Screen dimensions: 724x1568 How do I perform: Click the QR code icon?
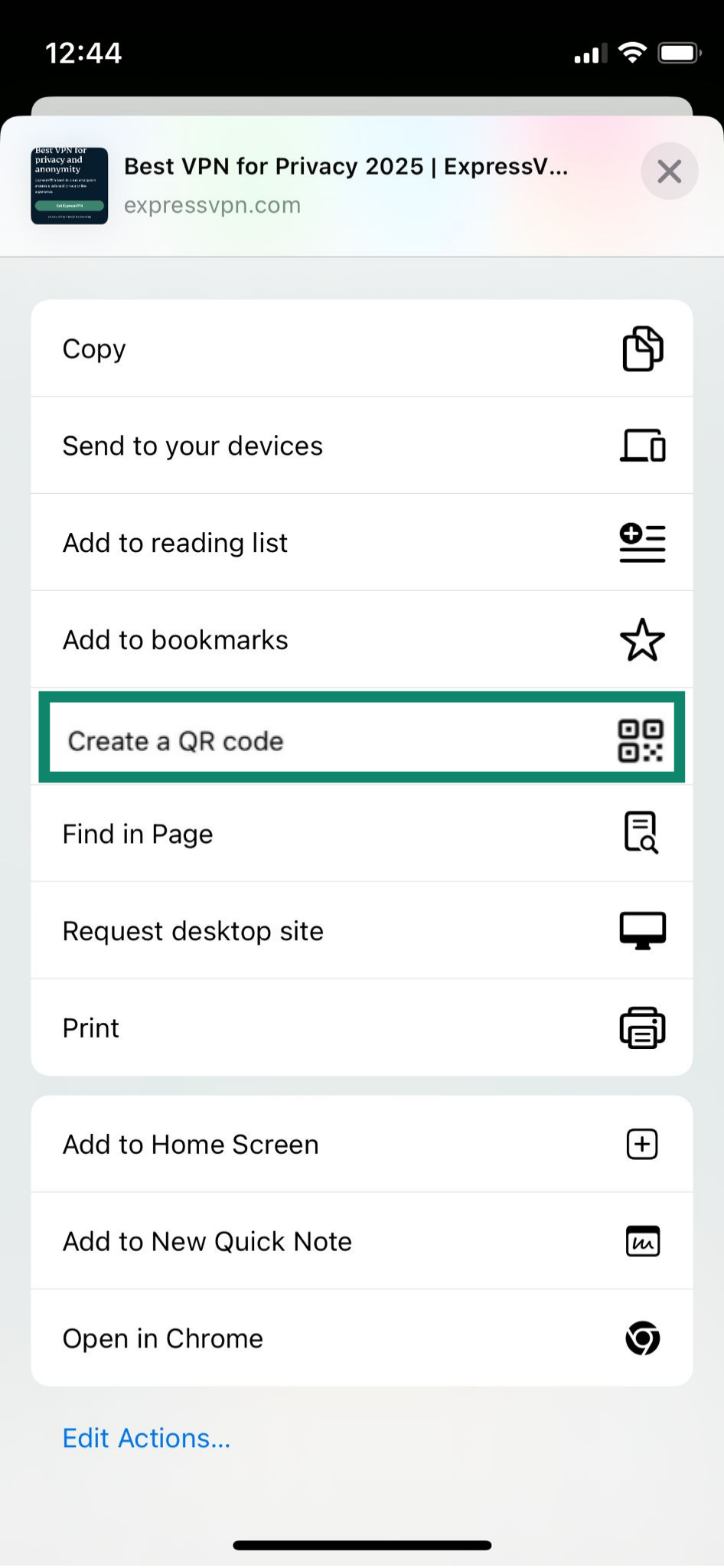click(x=642, y=739)
